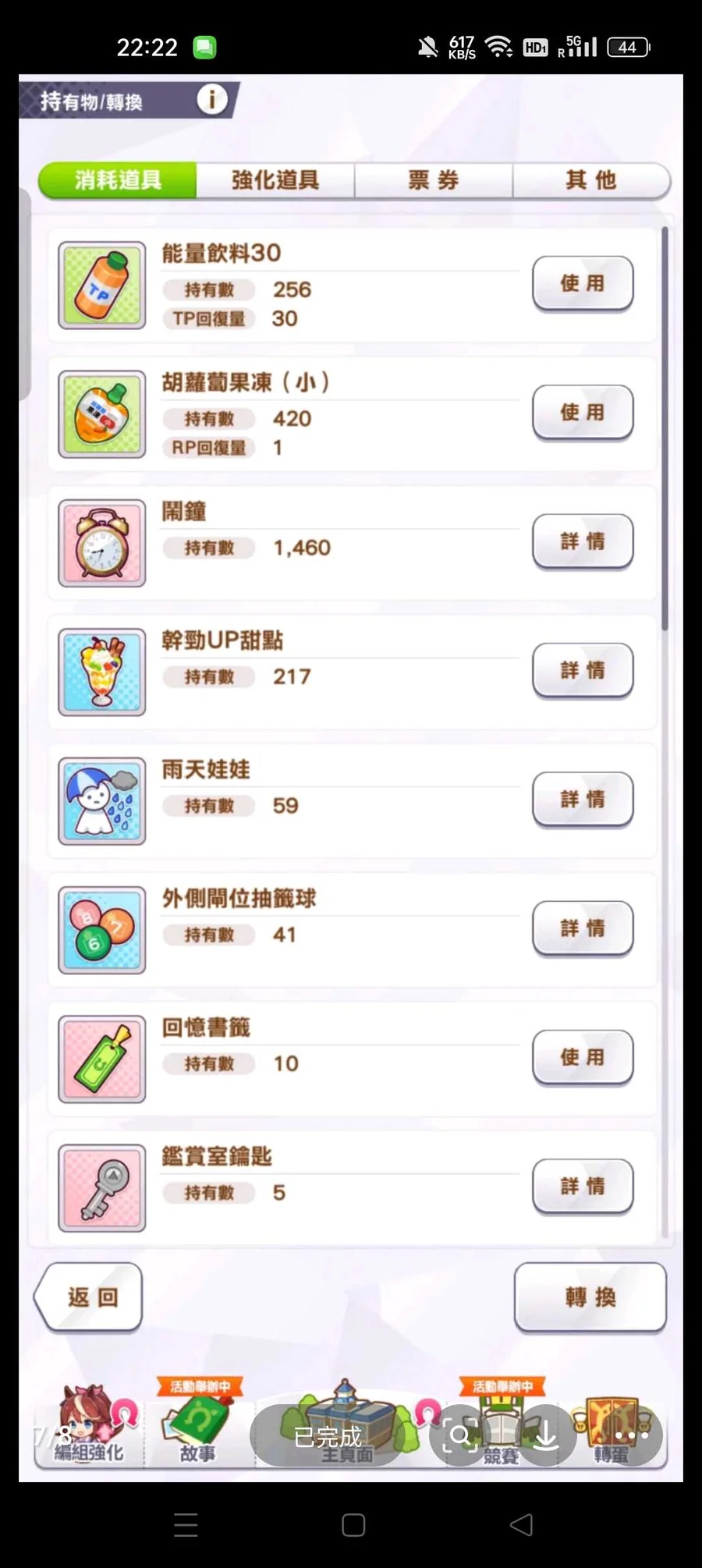
Task: View details of 外側閘位抽籤球
Action: point(582,928)
